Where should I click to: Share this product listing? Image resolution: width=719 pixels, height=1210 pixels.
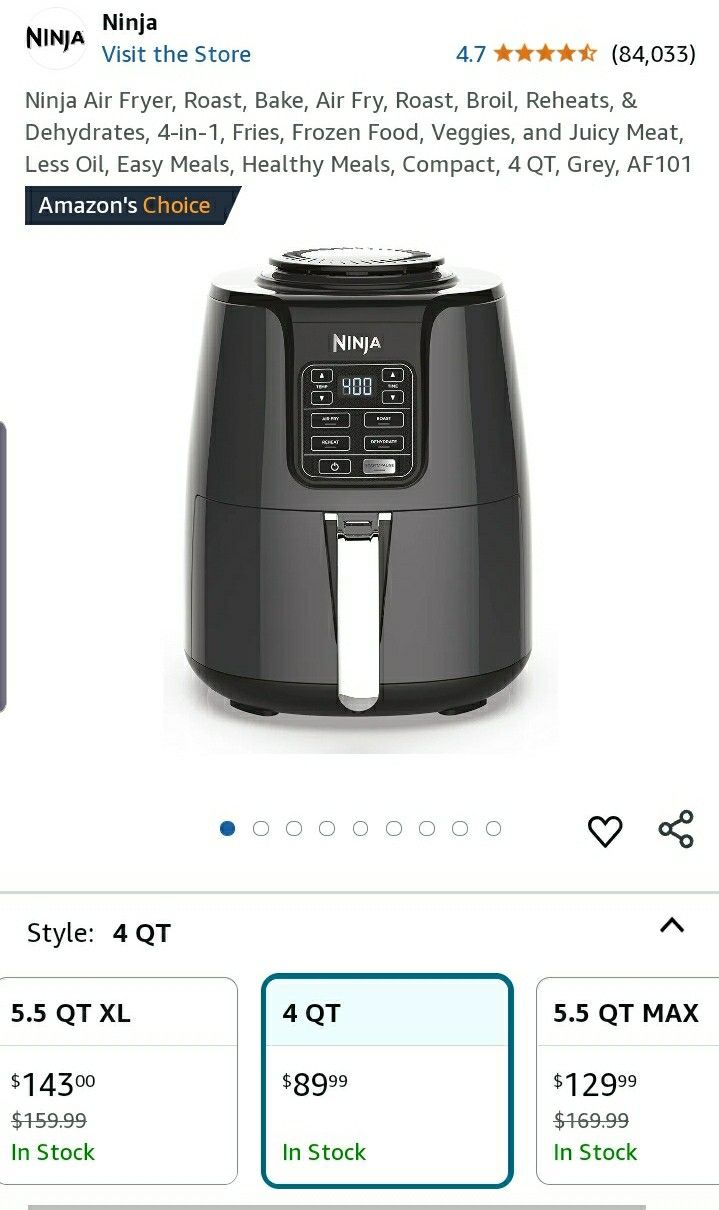676,830
